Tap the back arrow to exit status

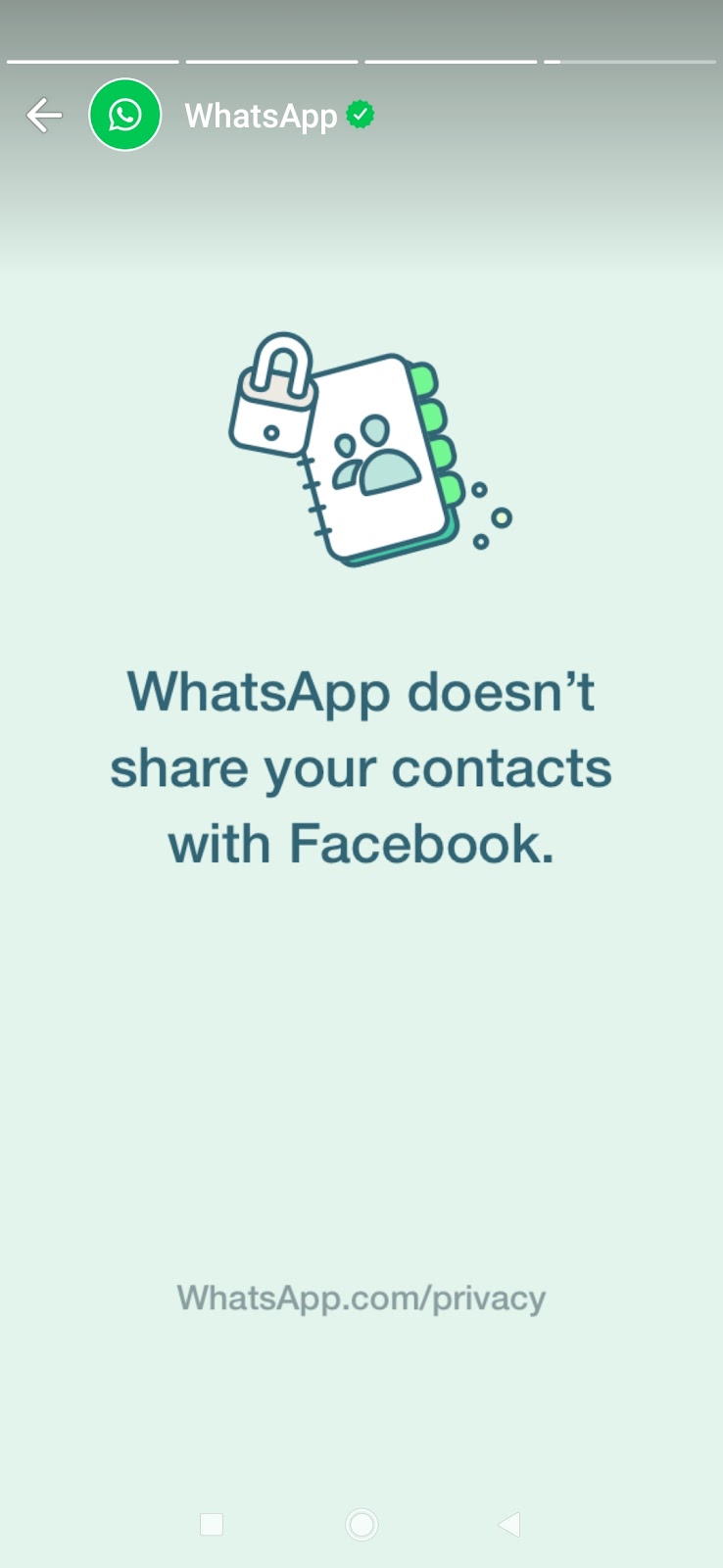click(44, 116)
